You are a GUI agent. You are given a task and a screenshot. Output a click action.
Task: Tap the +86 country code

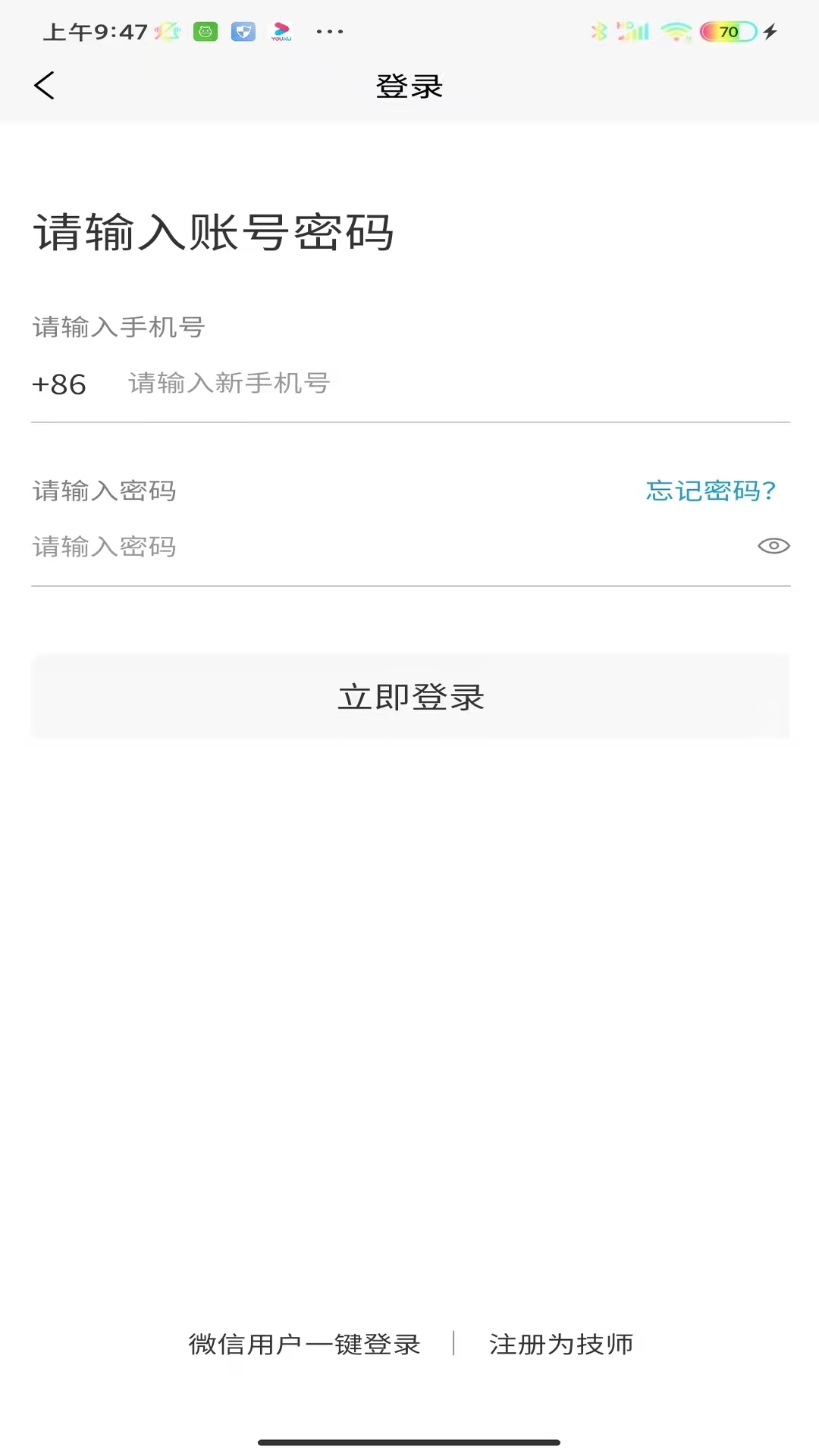(x=58, y=384)
